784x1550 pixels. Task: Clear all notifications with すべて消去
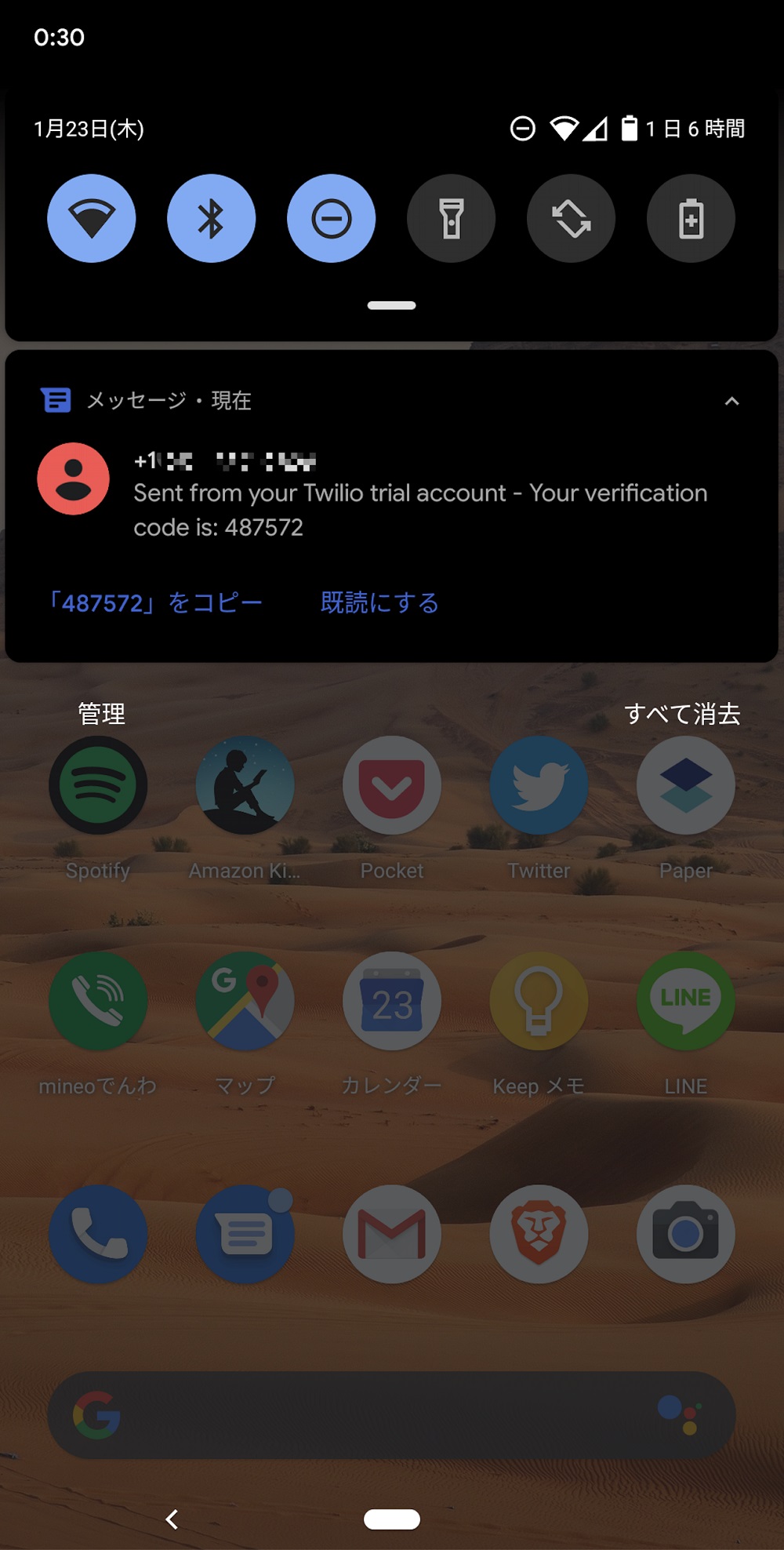click(x=682, y=714)
